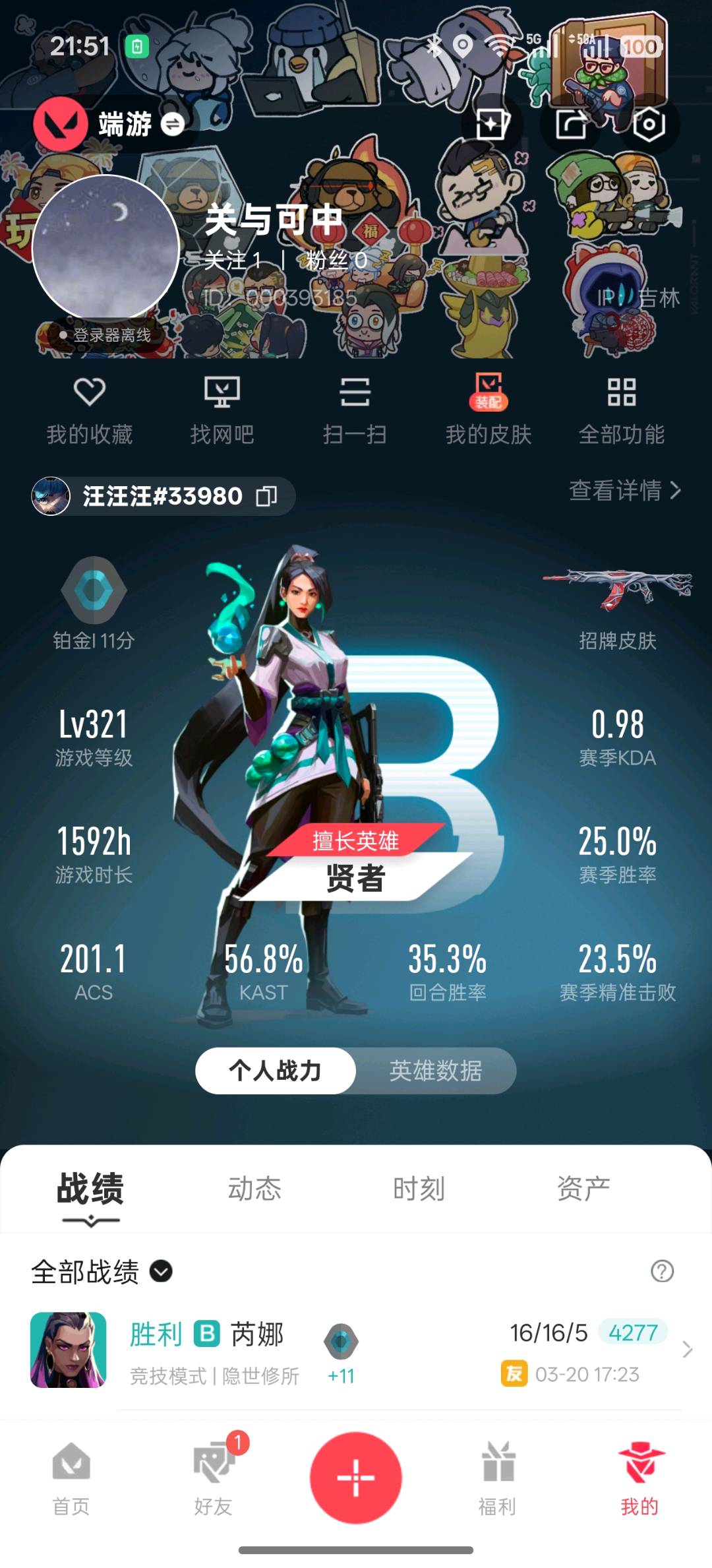Expand 全部战绩 filter dropdown
This screenshot has width=712, height=1568.
161,1271
